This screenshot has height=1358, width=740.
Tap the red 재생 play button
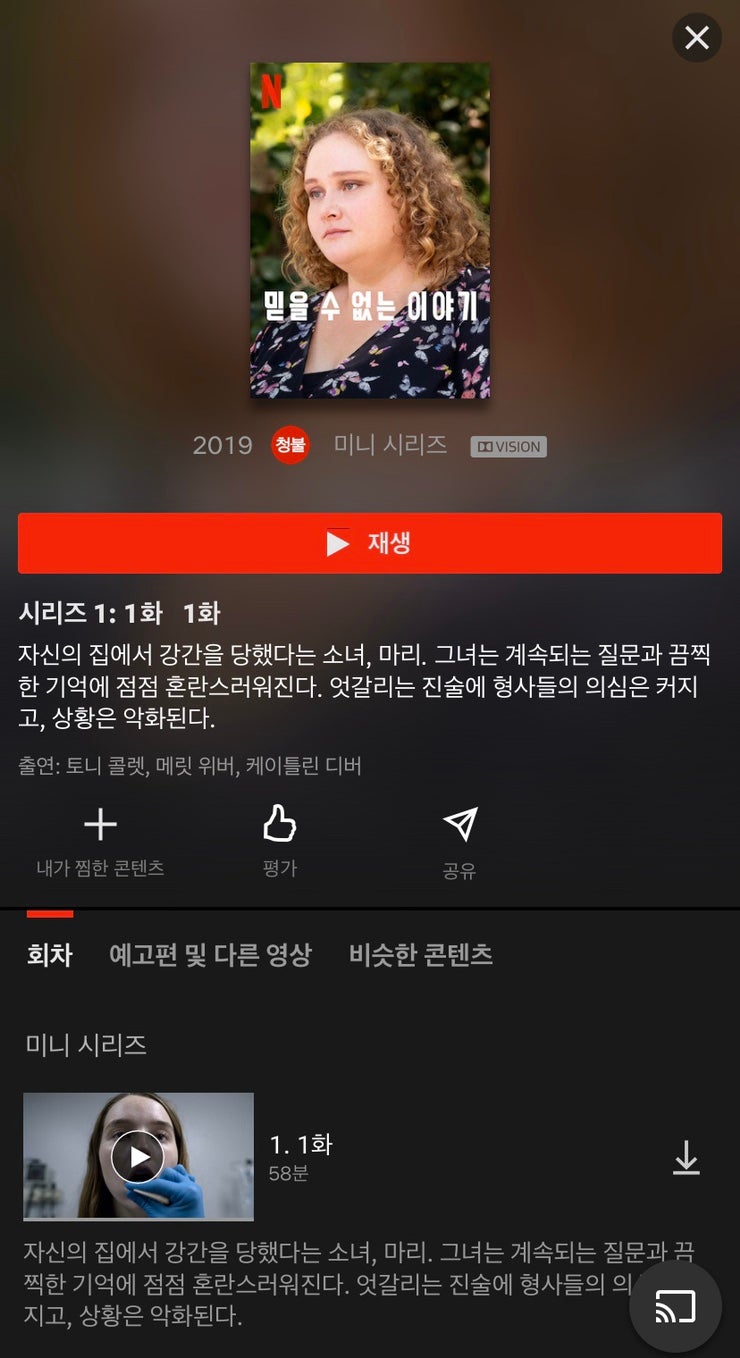tap(370, 543)
